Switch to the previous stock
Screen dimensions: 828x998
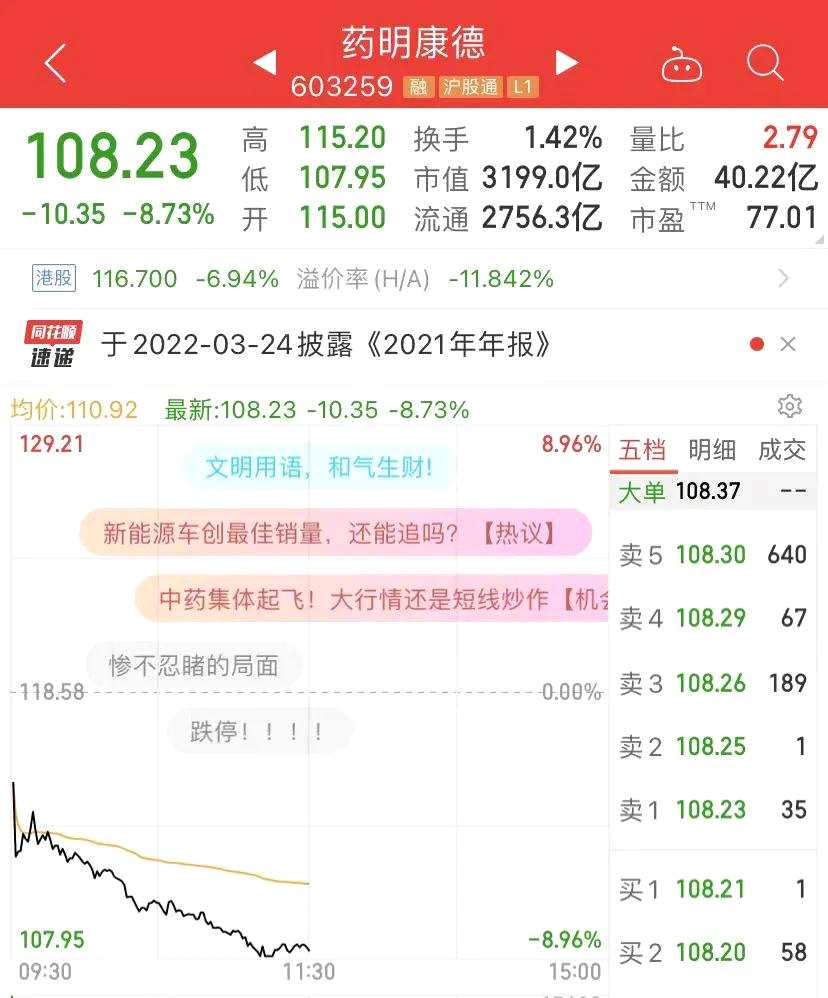click(264, 63)
